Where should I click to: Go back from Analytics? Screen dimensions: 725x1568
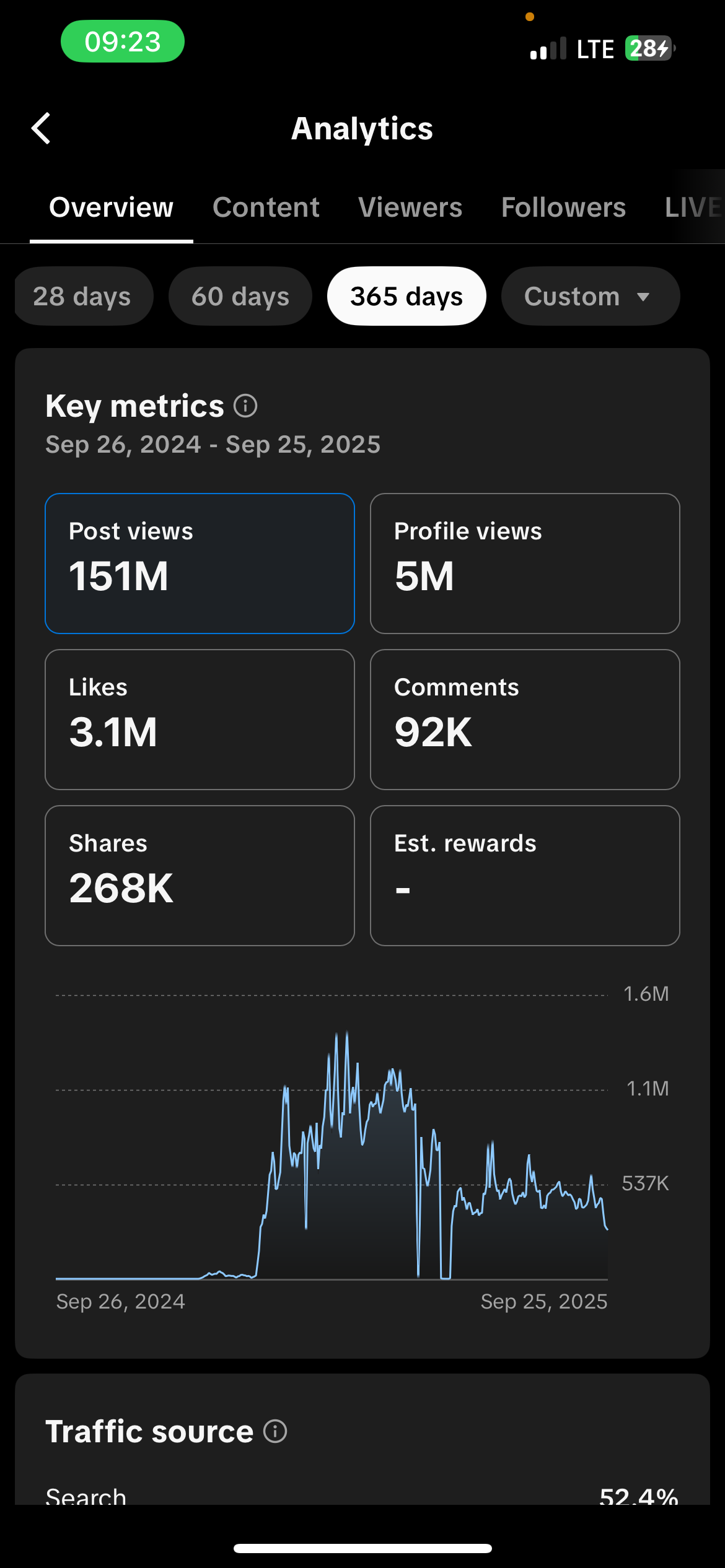pyautogui.click(x=41, y=128)
